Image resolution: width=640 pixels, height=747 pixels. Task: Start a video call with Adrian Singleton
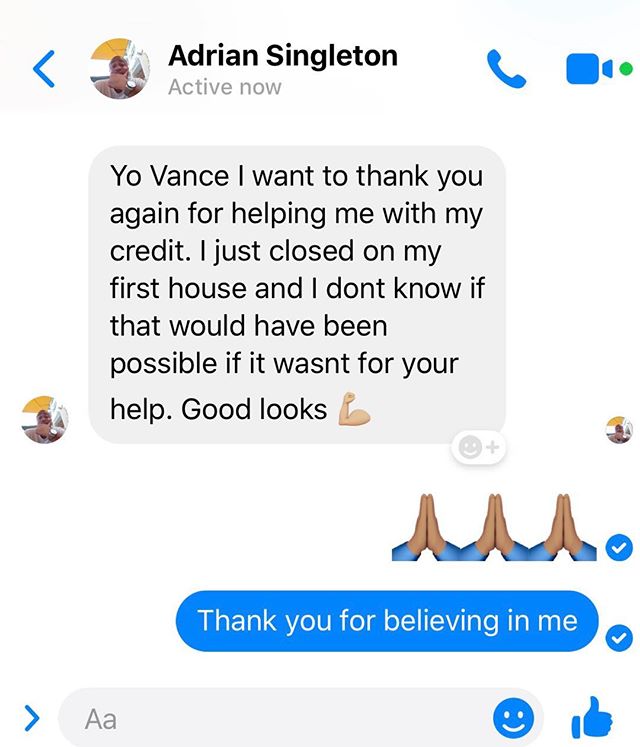pyautogui.click(x=590, y=70)
